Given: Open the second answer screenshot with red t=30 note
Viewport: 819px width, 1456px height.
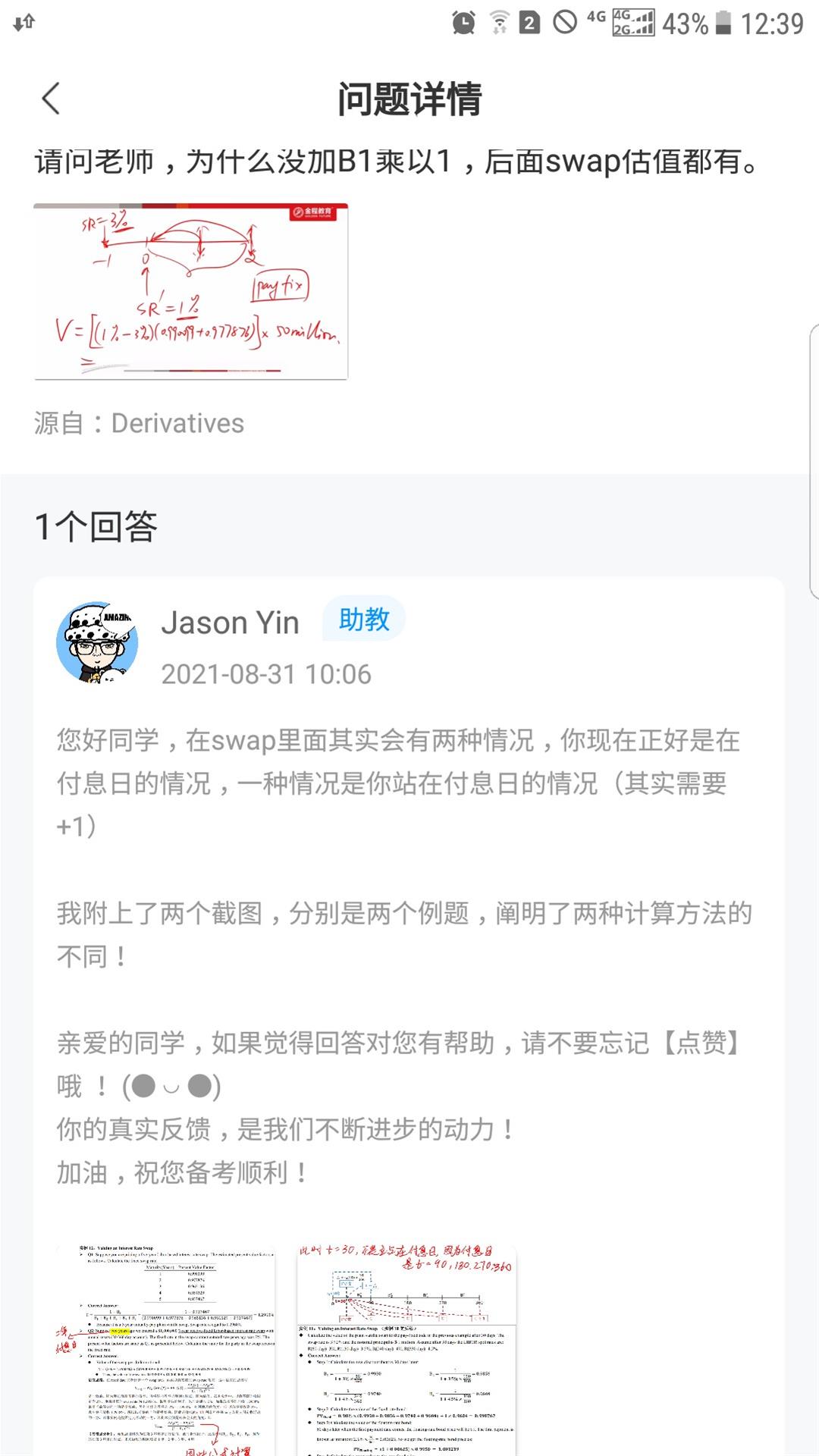Looking at the screenshot, I should 406,1348.
